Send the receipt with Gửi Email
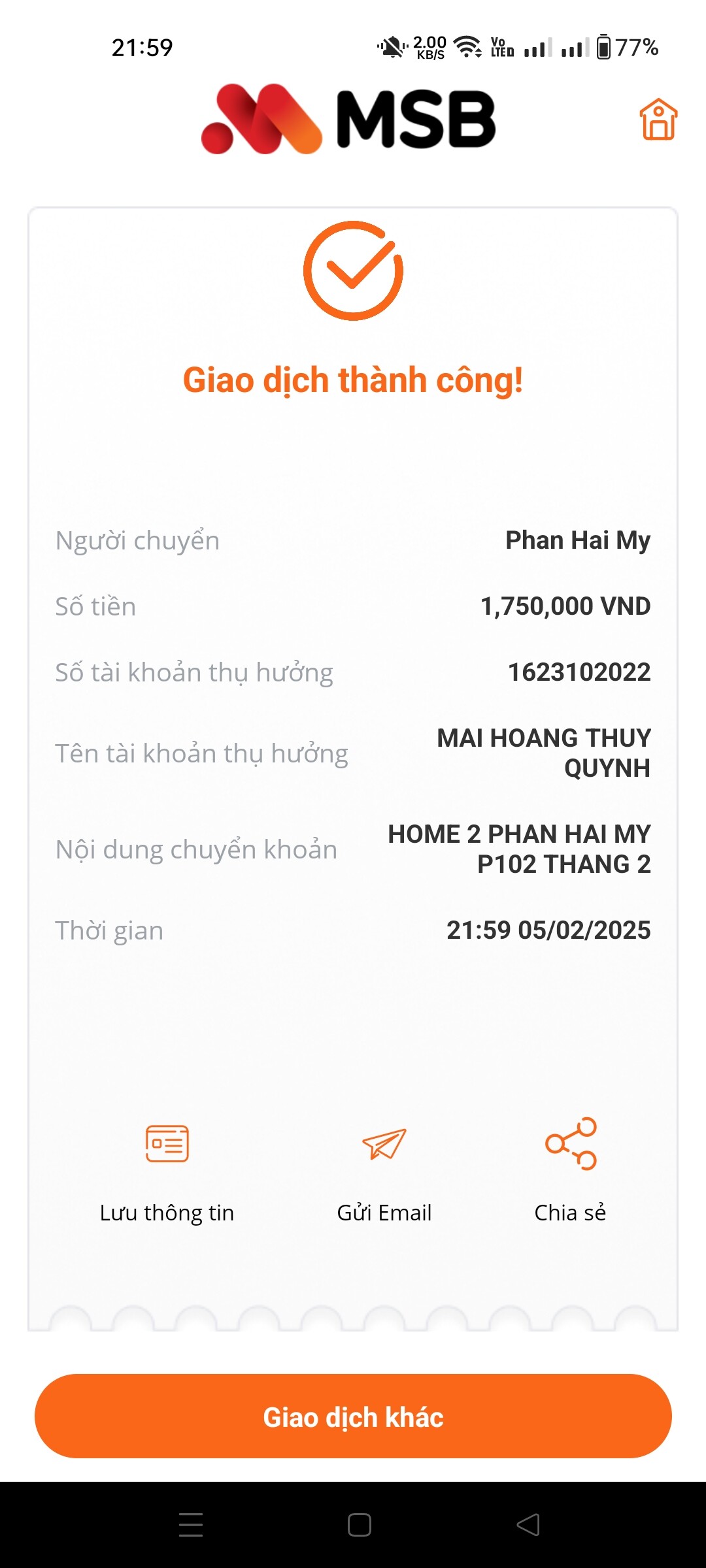The image size is (706, 1568). [384, 1169]
